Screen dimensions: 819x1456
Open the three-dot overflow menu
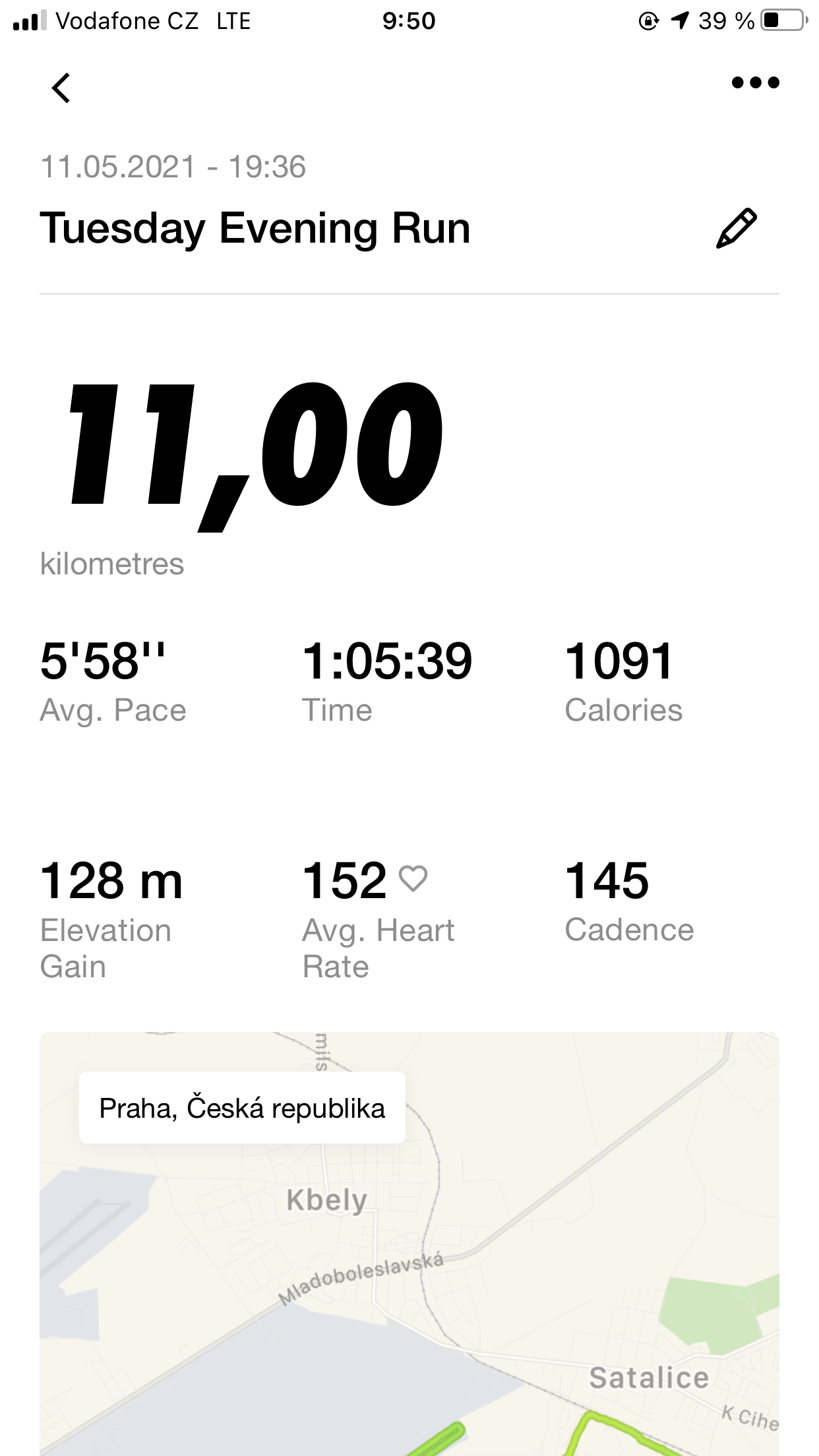point(756,82)
